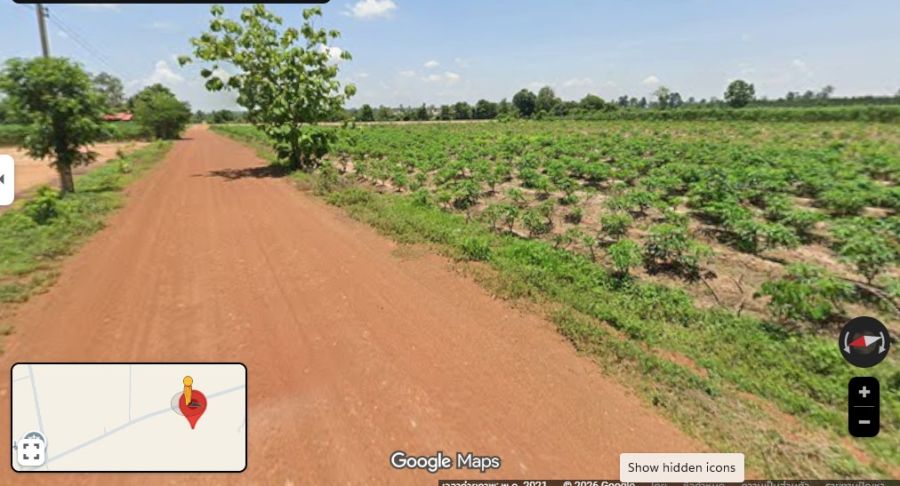This screenshot has height=486, width=900.
Task: Open the minimap location preview
Action: 128,417
